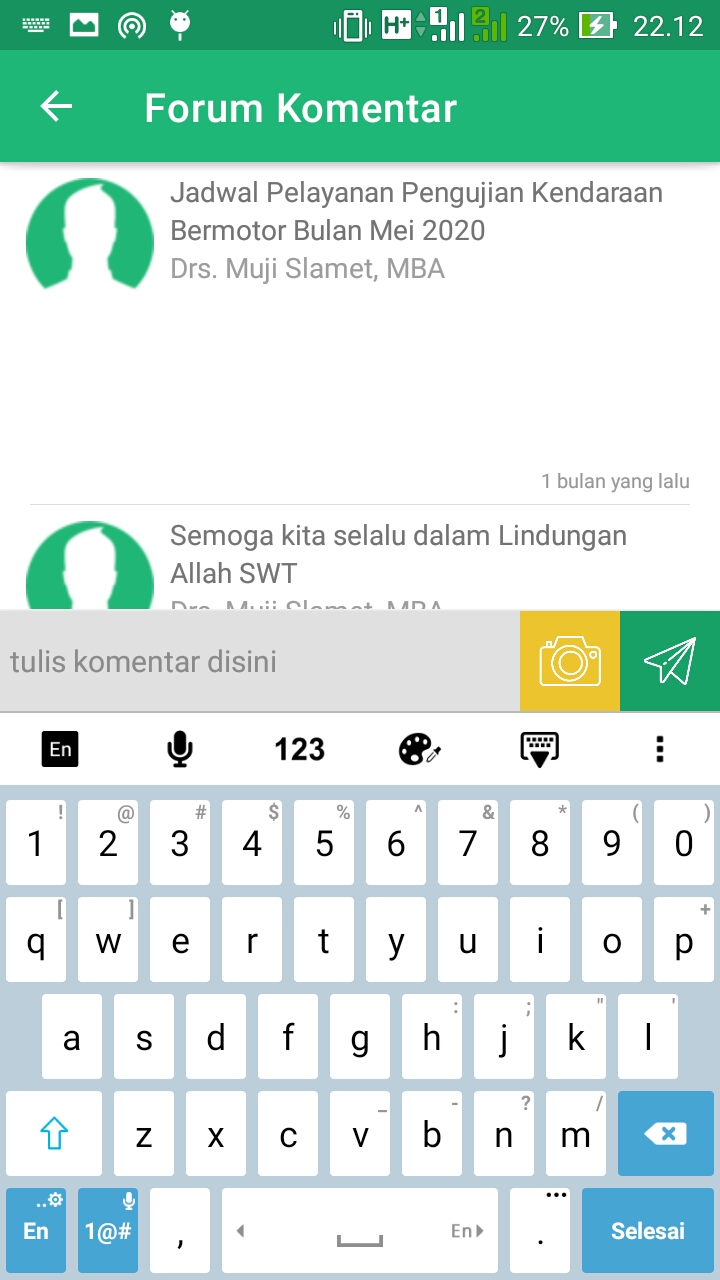Enable the shift key
The width and height of the screenshot is (720, 1280).
[x=54, y=1133]
